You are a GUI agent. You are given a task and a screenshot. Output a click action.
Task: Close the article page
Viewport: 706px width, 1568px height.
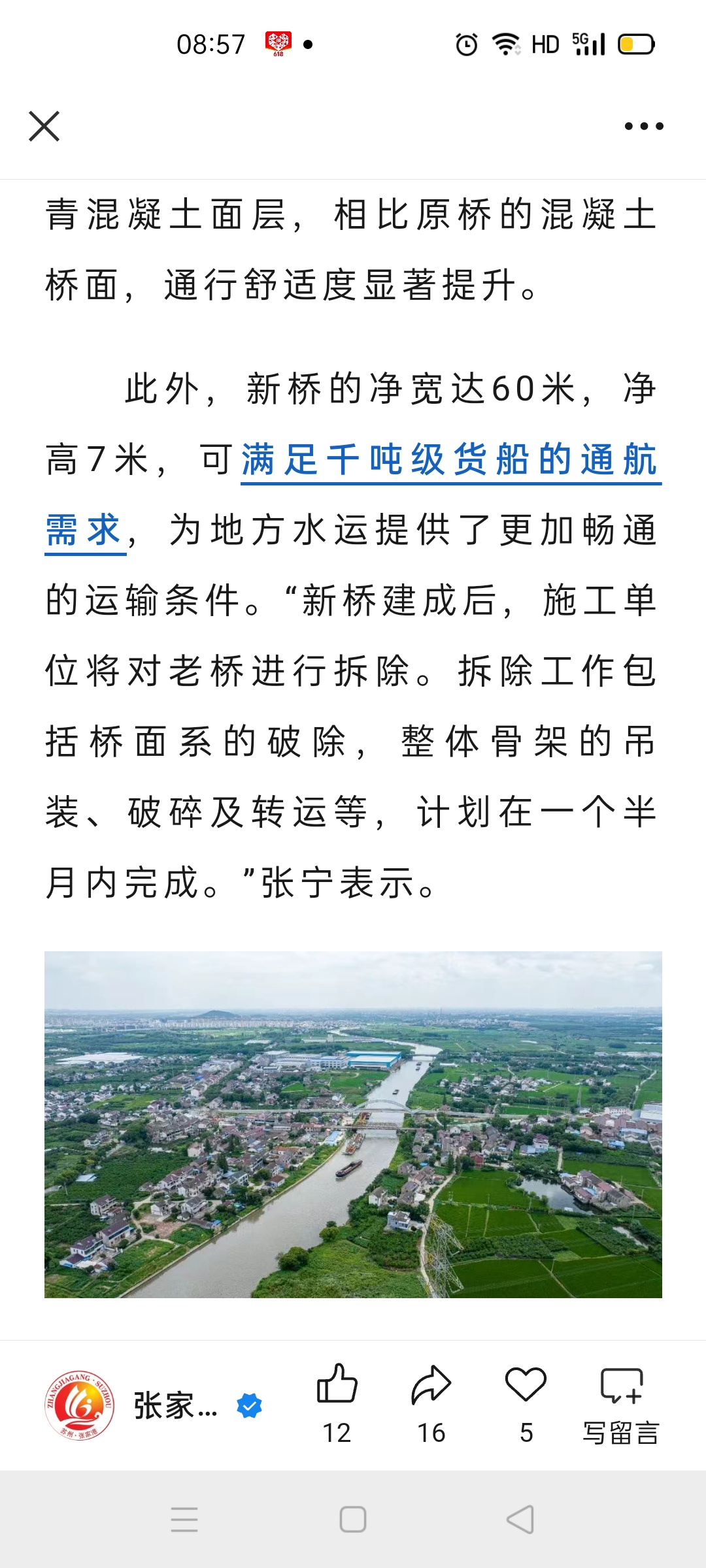[x=44, y=126]
